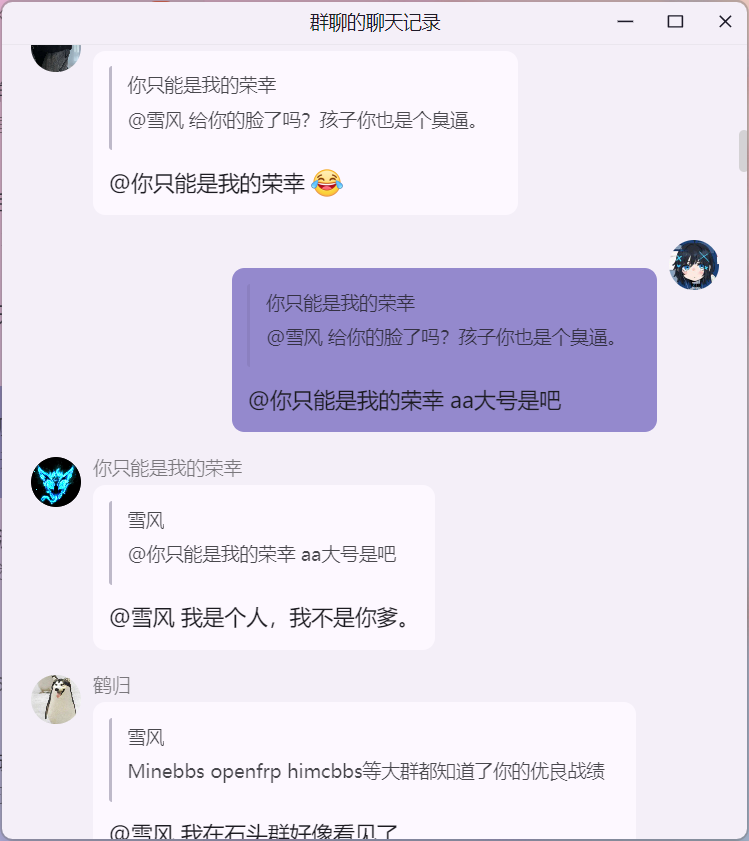Jump to the quoted message in the purple bubble

(x=444, y=320)
